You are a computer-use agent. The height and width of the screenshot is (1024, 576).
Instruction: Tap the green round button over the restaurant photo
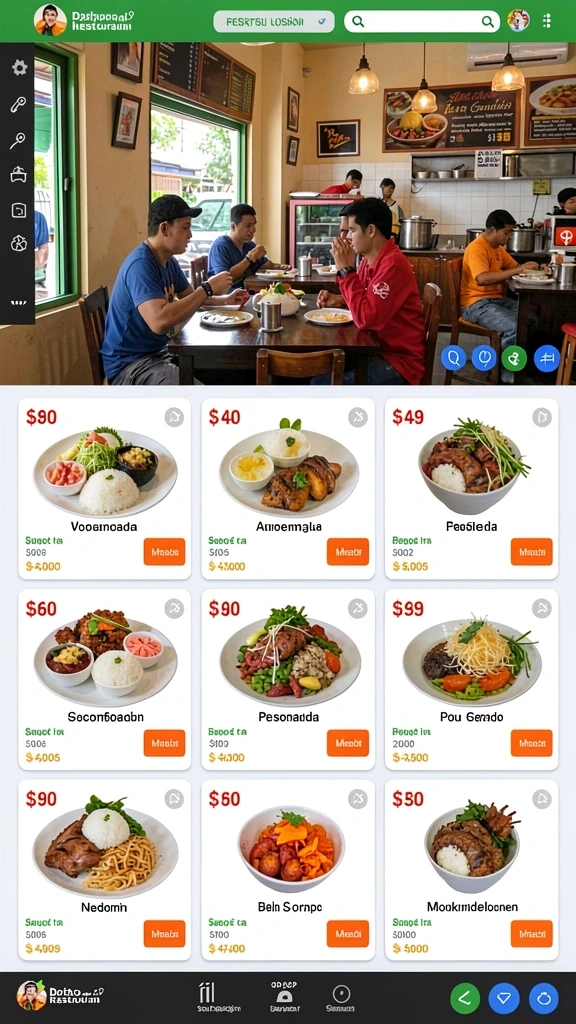click(514, 358)
